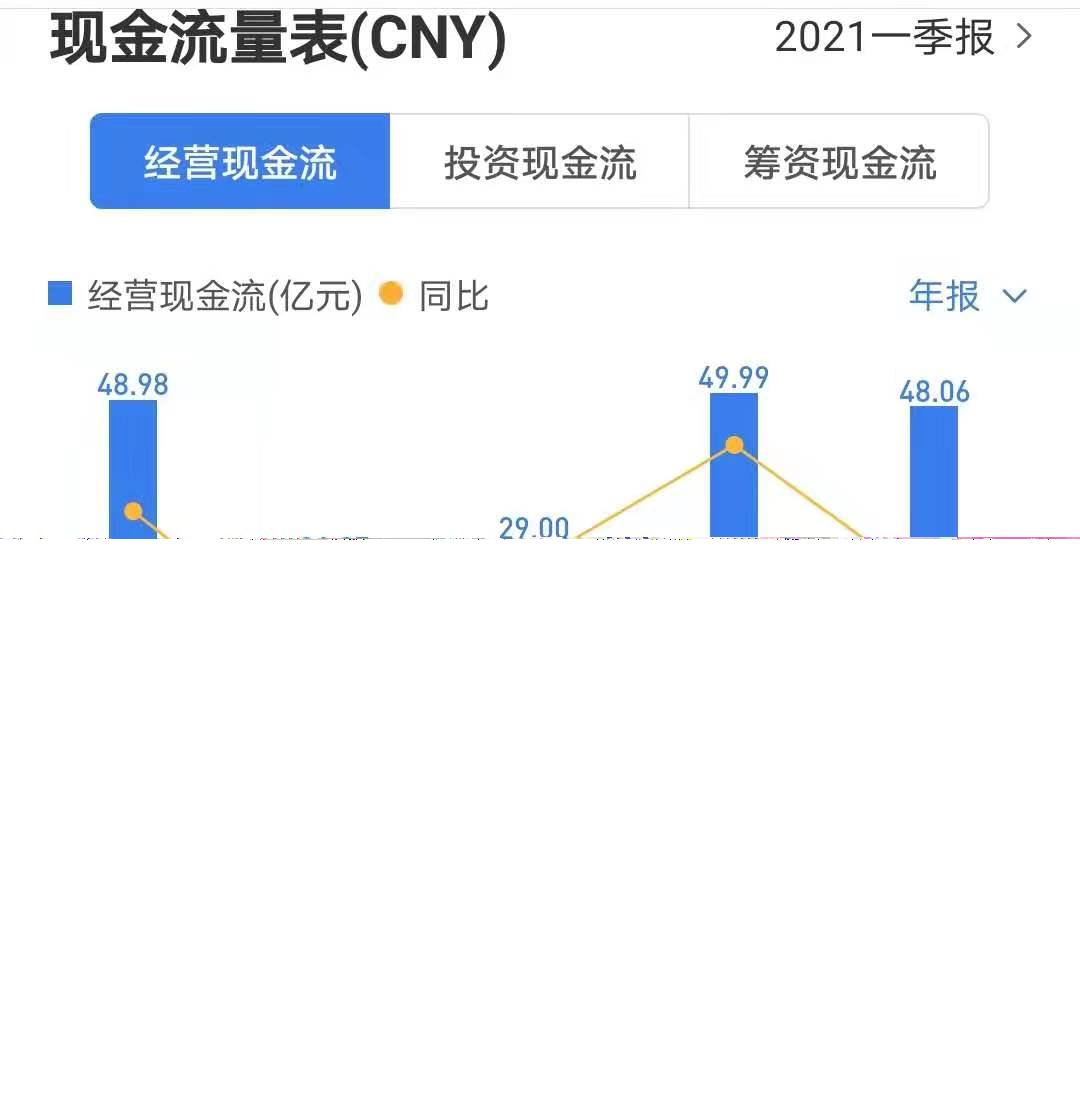Click the 48.98 bar on the left
Viewport: 1080px width, 1111px height.
[133, 470]
